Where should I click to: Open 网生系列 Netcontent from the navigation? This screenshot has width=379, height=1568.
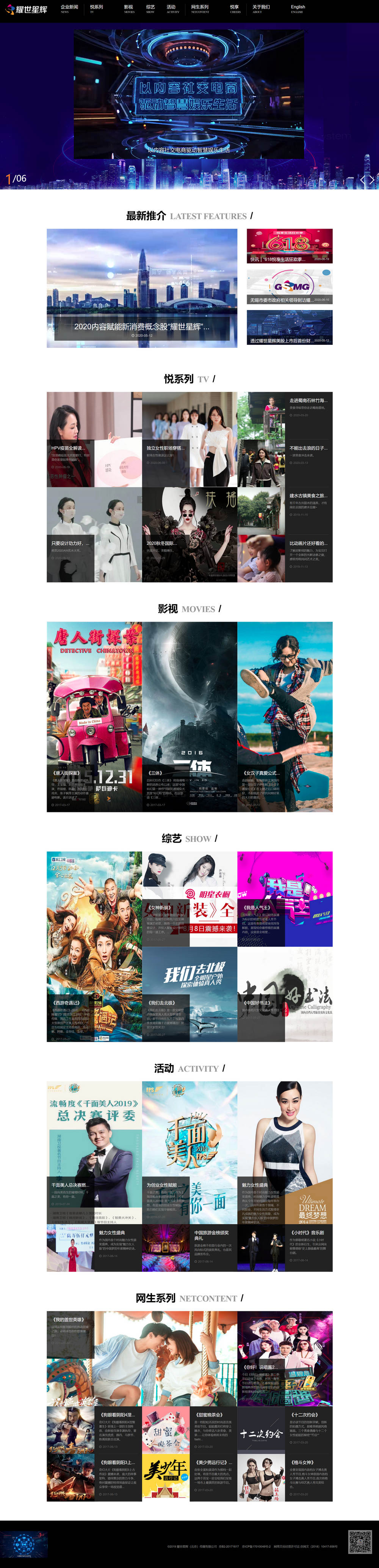tap(200, 8)
